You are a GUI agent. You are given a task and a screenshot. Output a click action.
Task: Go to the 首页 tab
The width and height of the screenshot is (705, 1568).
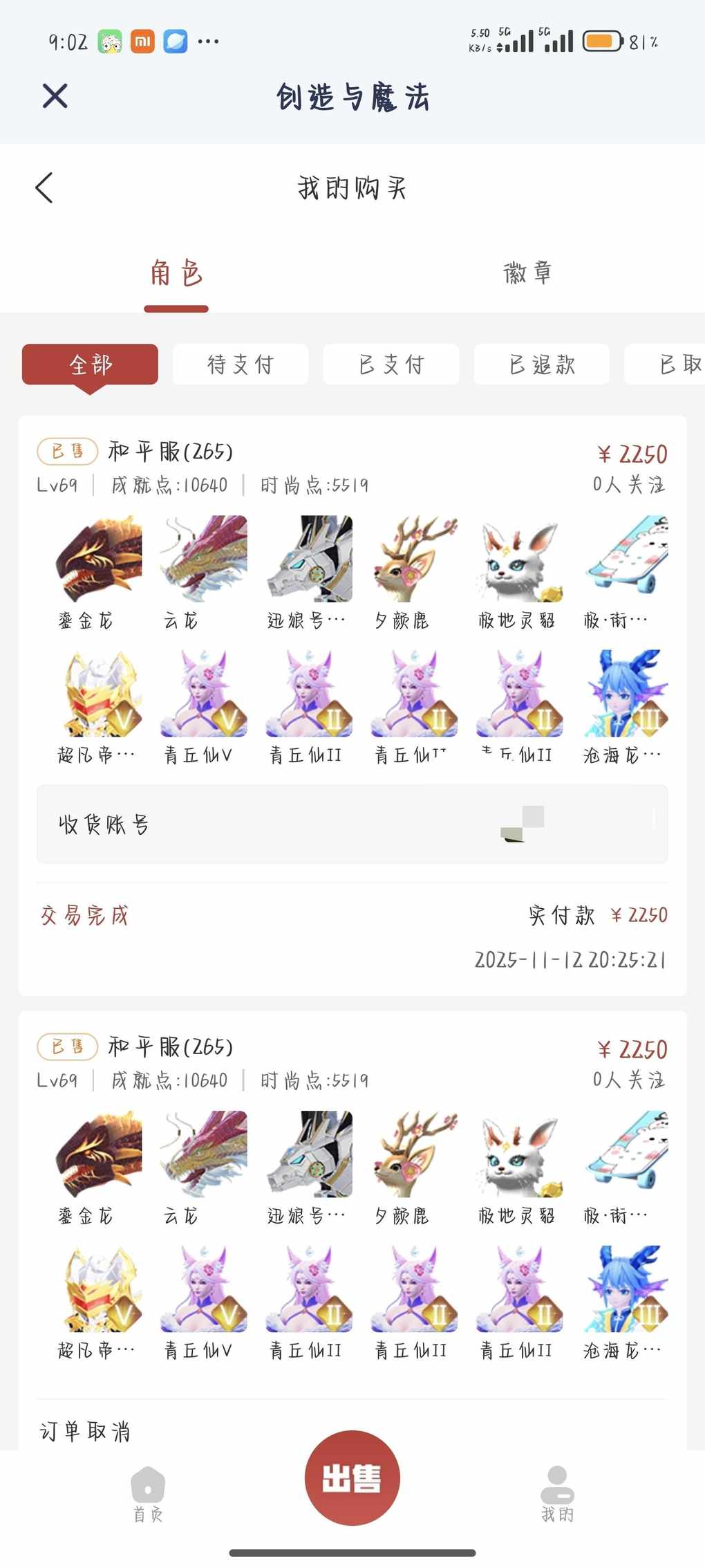coord(148,1493)
